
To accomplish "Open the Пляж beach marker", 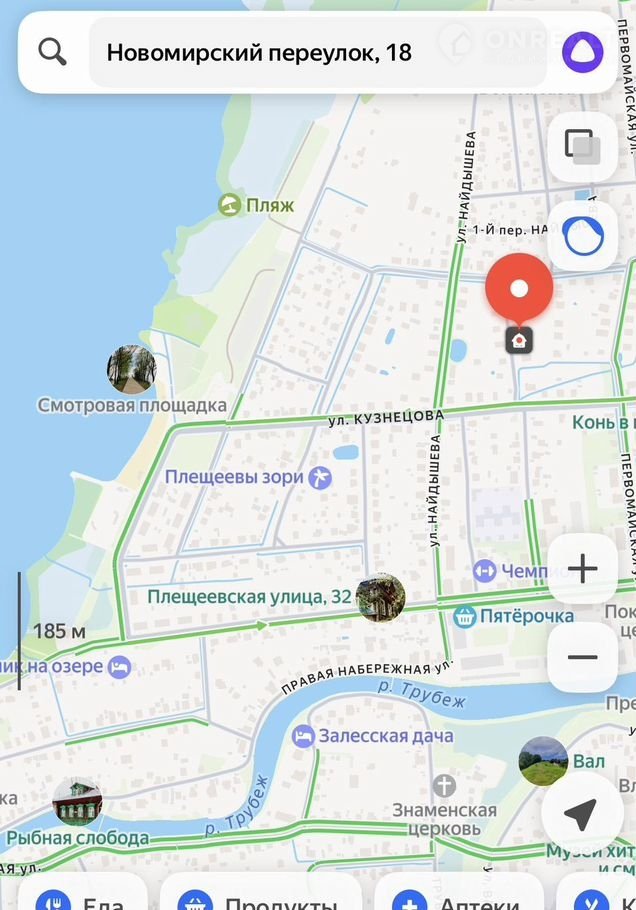I will point(230,205).
